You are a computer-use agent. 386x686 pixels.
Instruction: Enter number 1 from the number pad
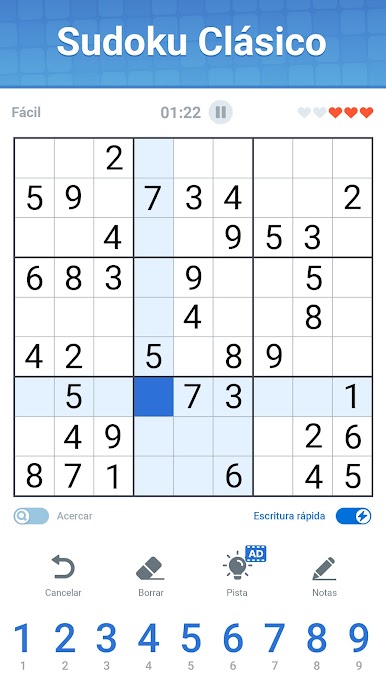pos(23,646)
